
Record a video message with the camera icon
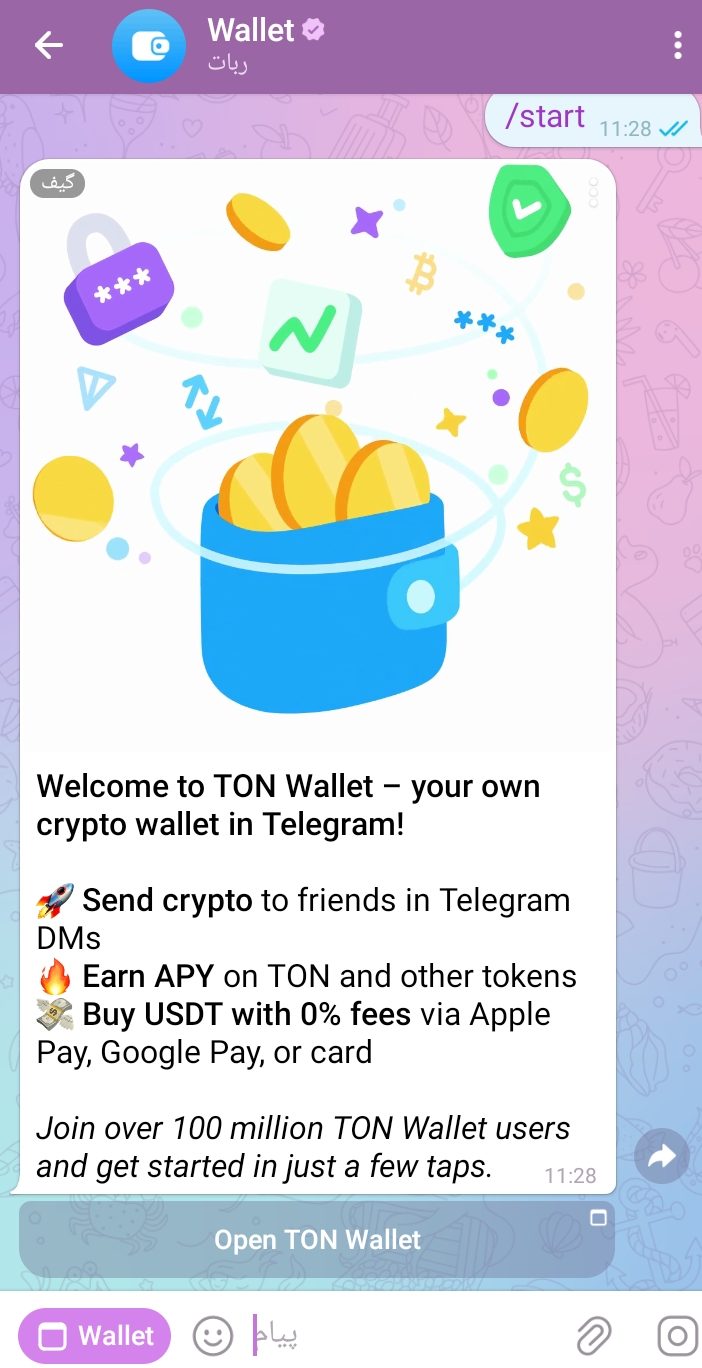677,1336
